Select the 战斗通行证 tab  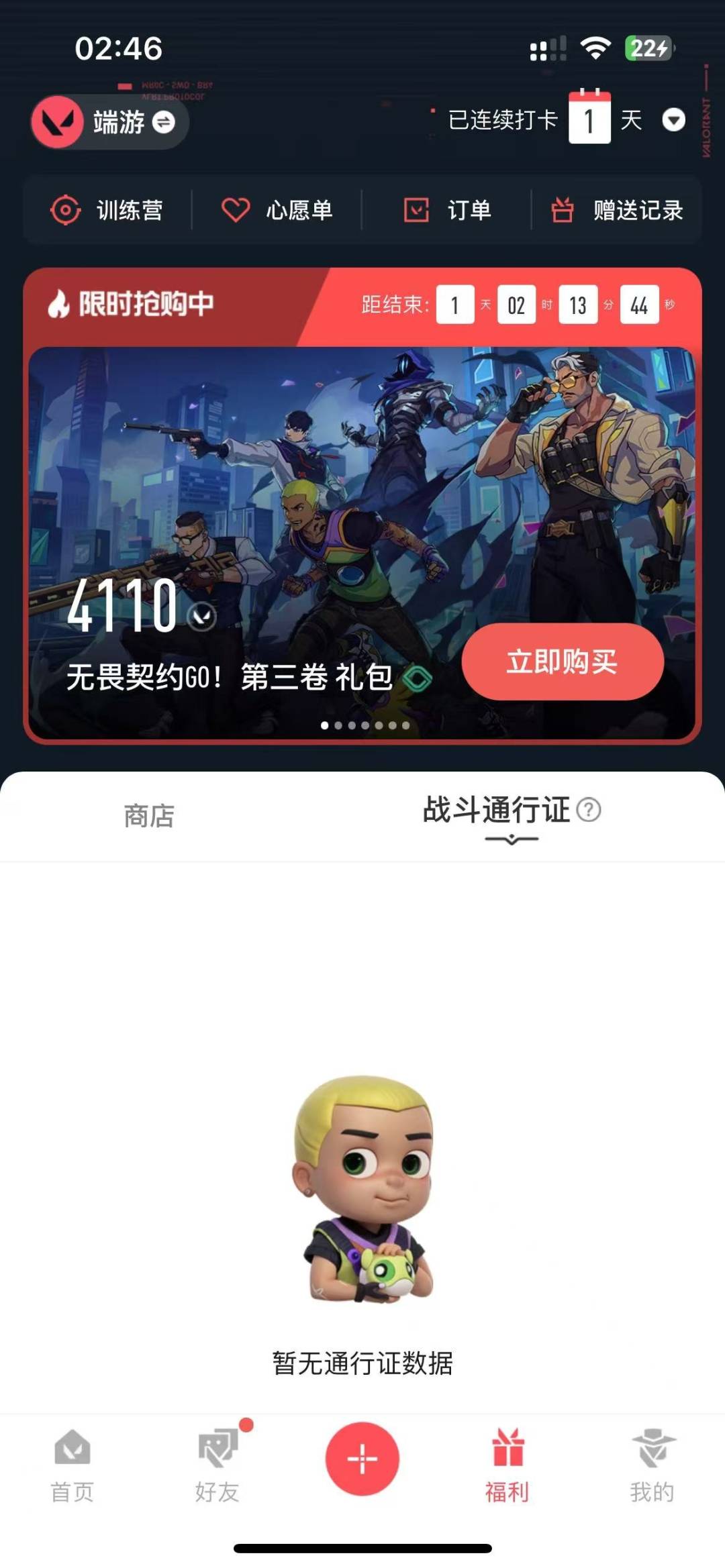(497, 810)
